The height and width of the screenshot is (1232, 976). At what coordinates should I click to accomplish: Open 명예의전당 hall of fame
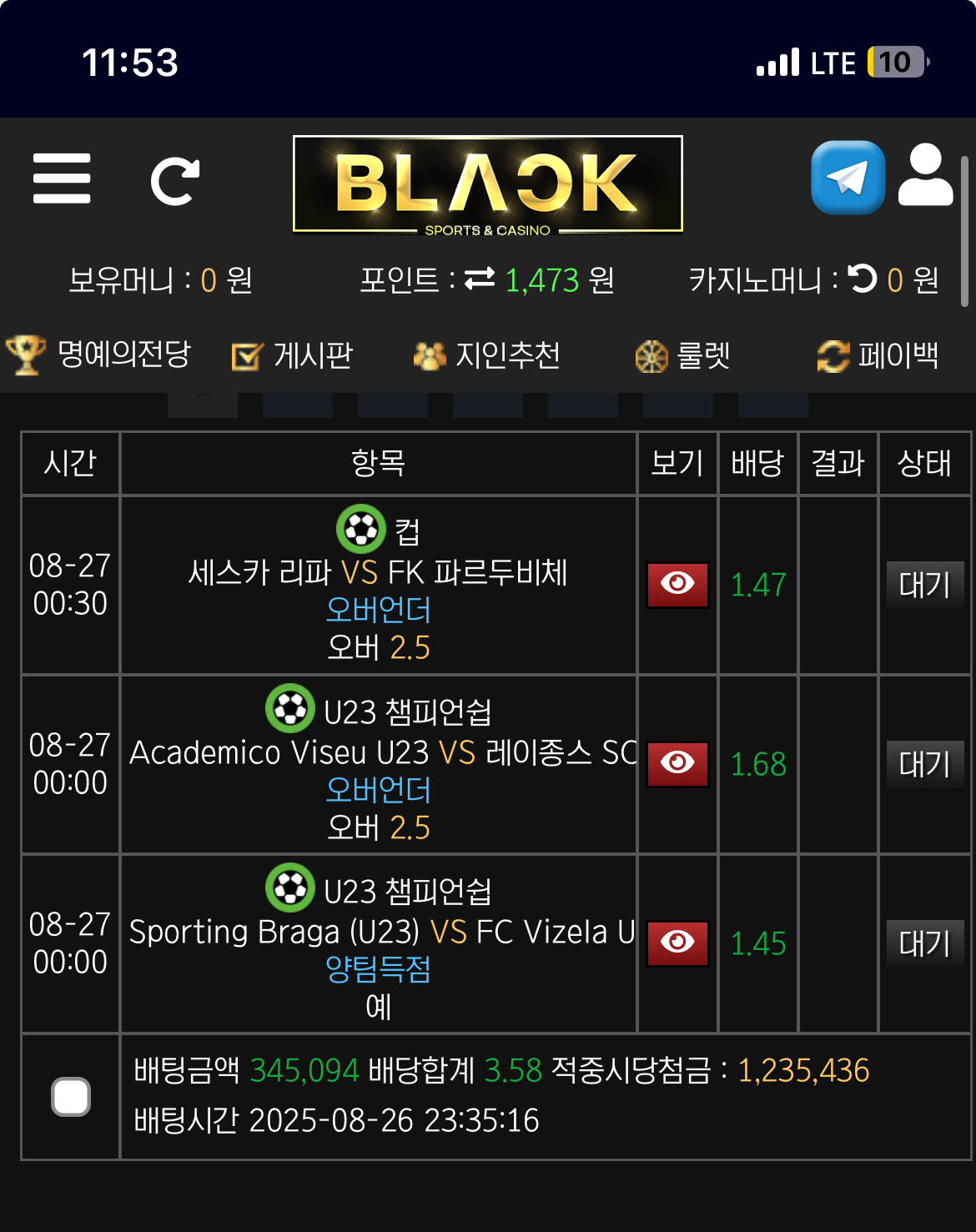[x=98, y=355]
